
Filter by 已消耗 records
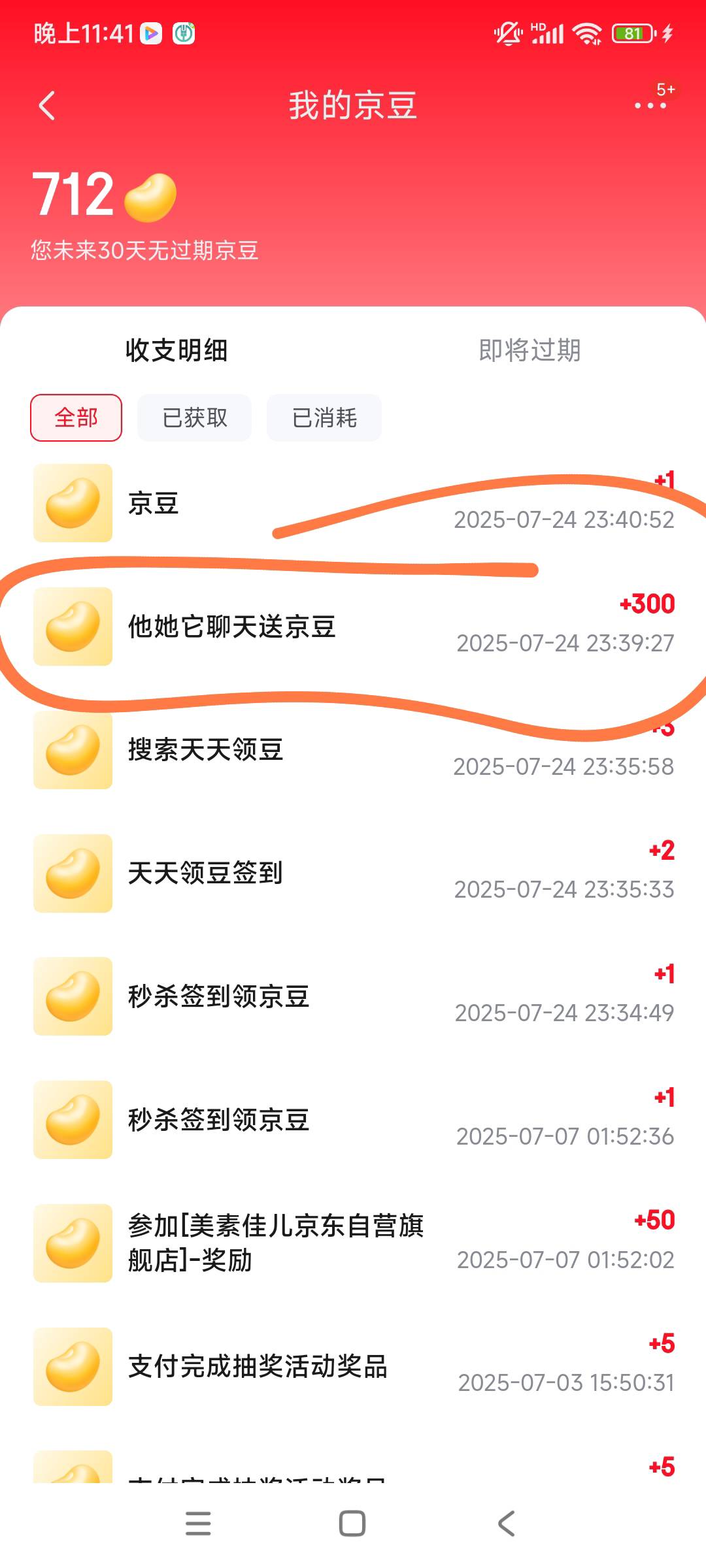(324, 417)
